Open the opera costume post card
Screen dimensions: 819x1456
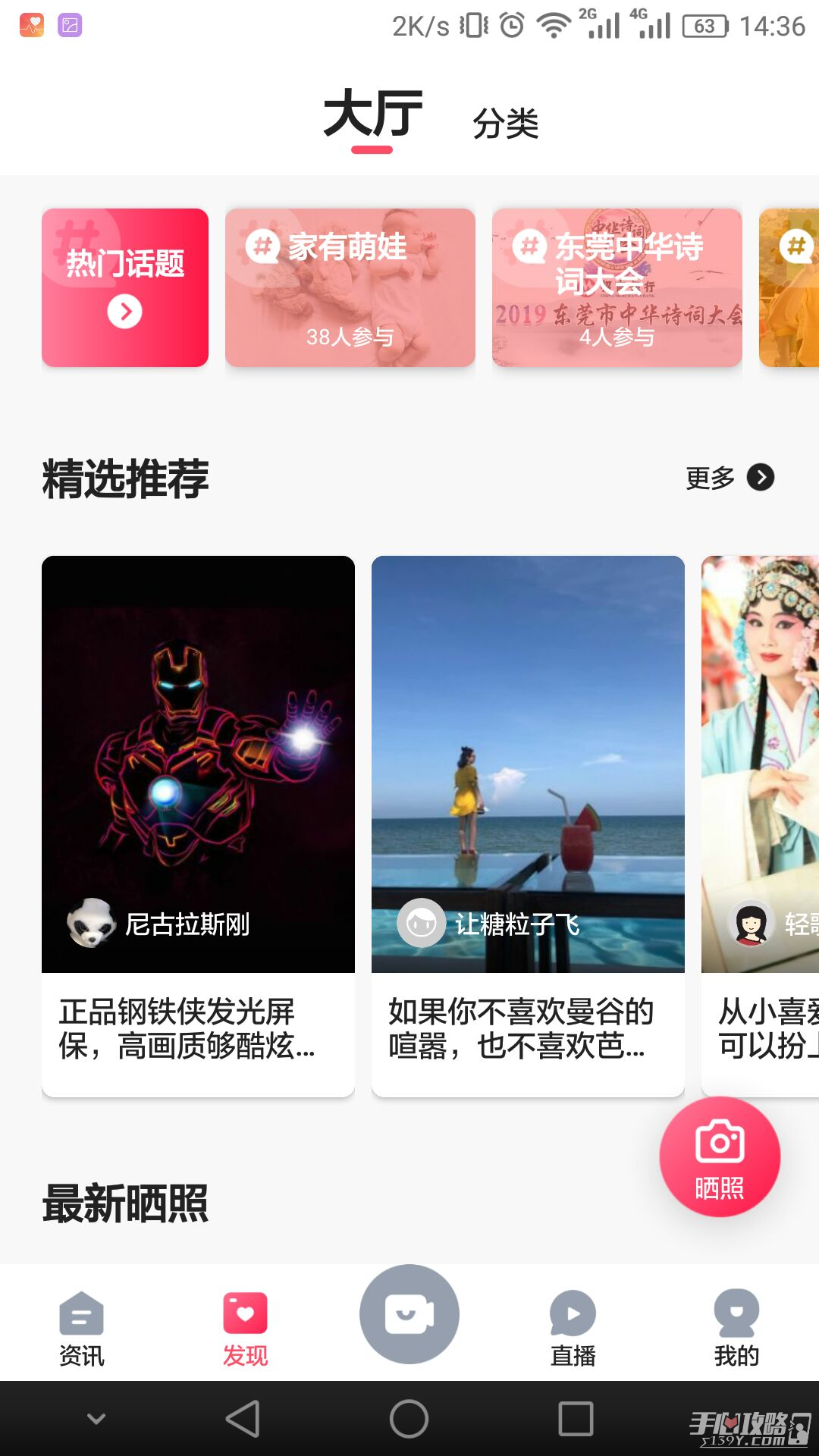(x=760, y=826)
